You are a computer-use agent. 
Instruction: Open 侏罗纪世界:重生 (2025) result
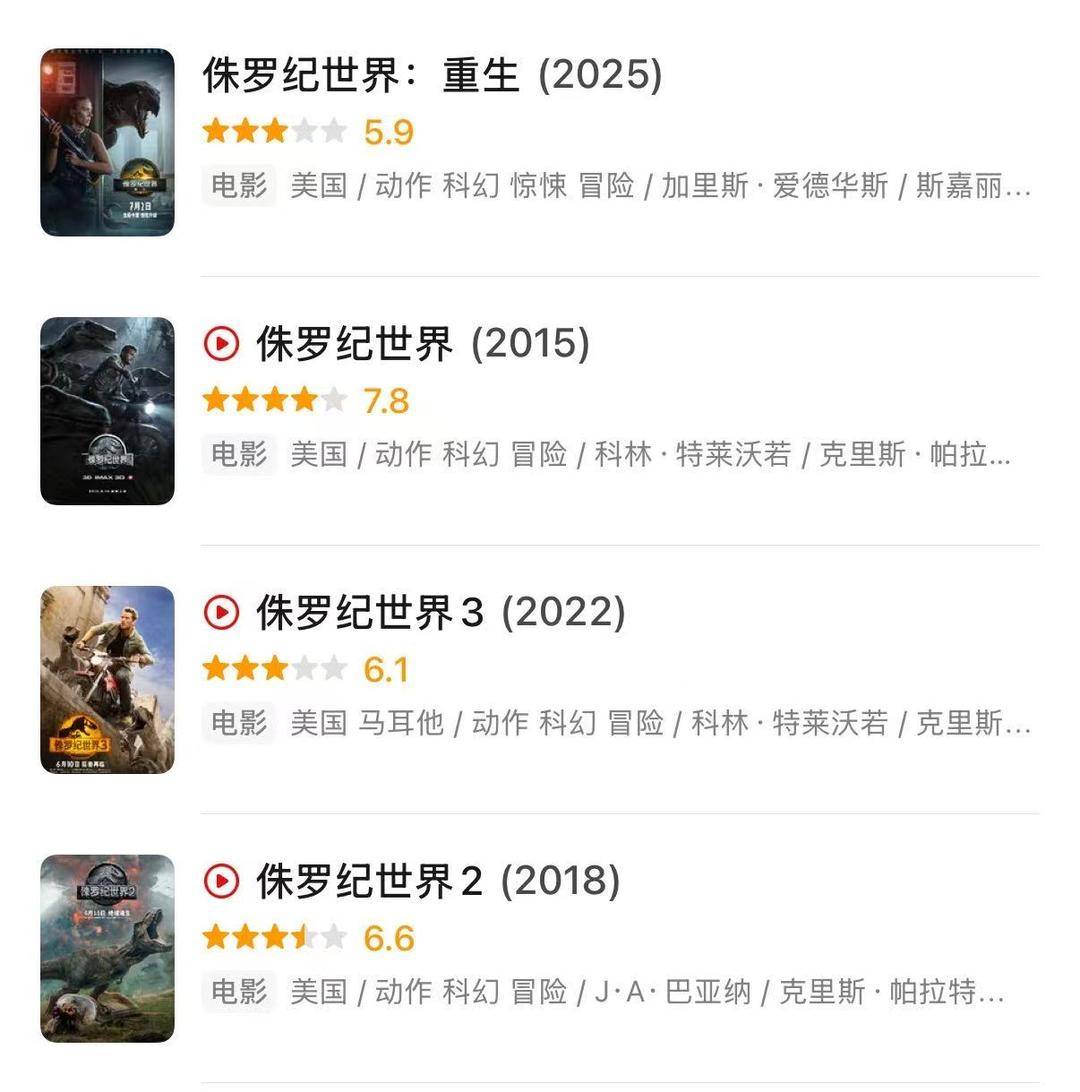pos(432,76)
